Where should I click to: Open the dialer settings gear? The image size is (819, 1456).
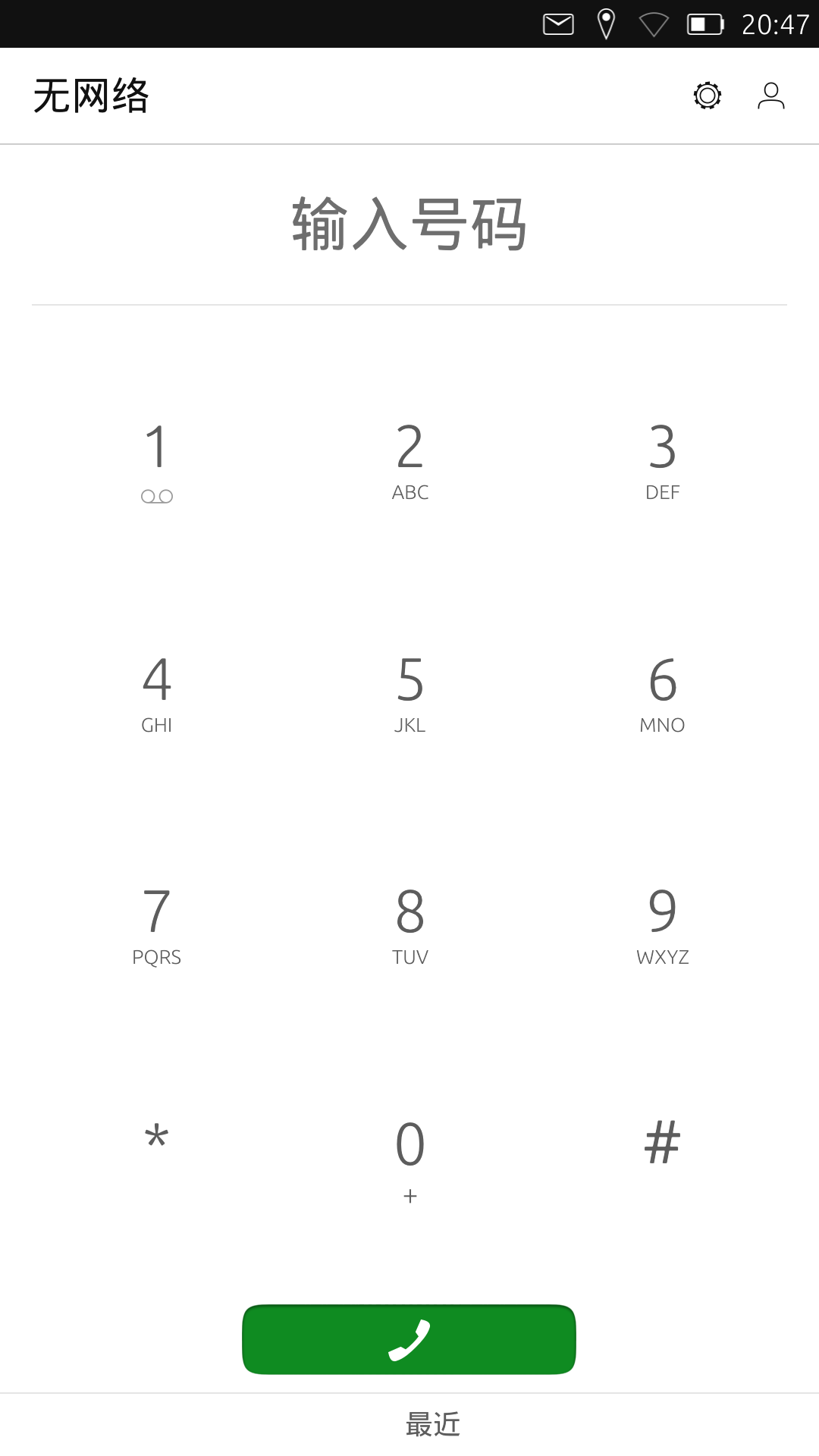click(x=707, y=95)
